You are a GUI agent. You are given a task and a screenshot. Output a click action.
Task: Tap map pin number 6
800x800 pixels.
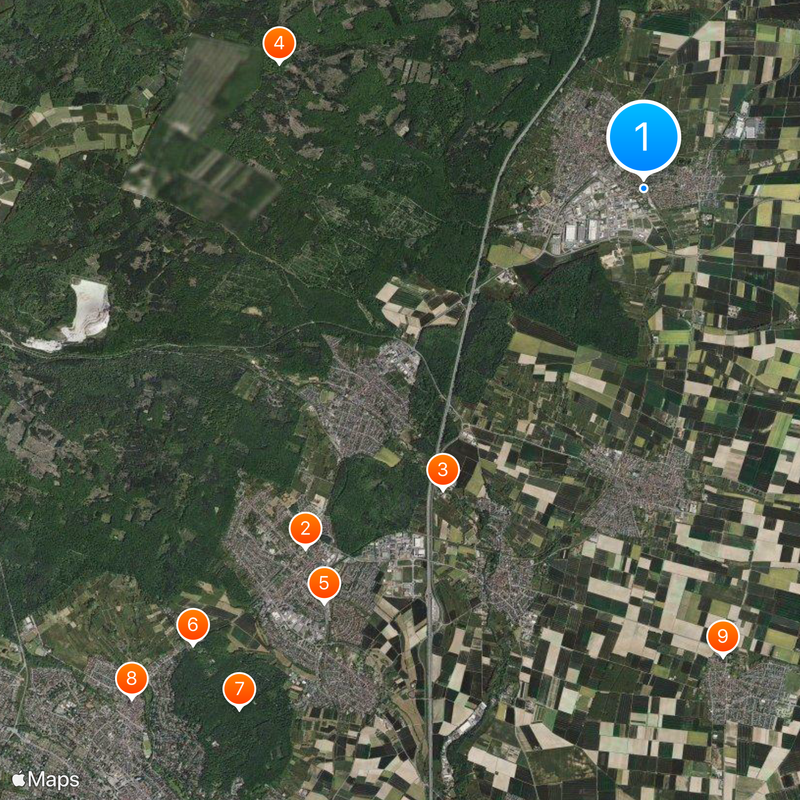click(192, 626)
